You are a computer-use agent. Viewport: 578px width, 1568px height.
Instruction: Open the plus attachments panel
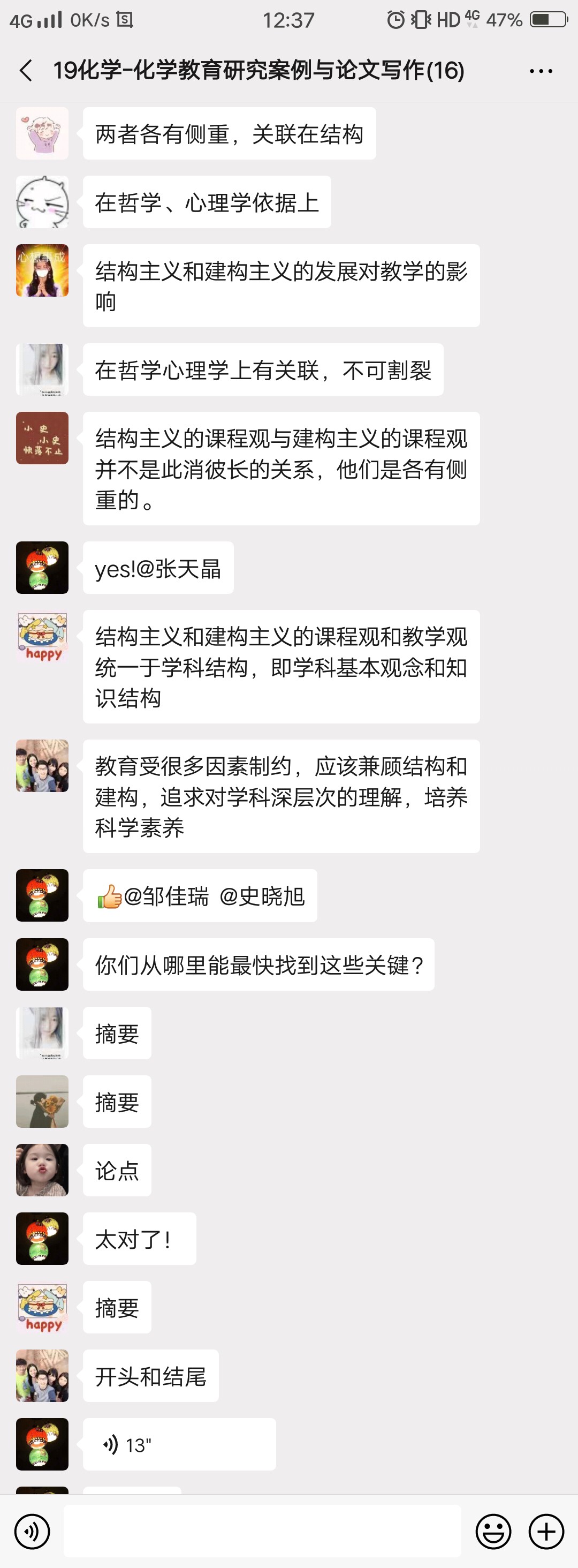tap(546, 1531)
